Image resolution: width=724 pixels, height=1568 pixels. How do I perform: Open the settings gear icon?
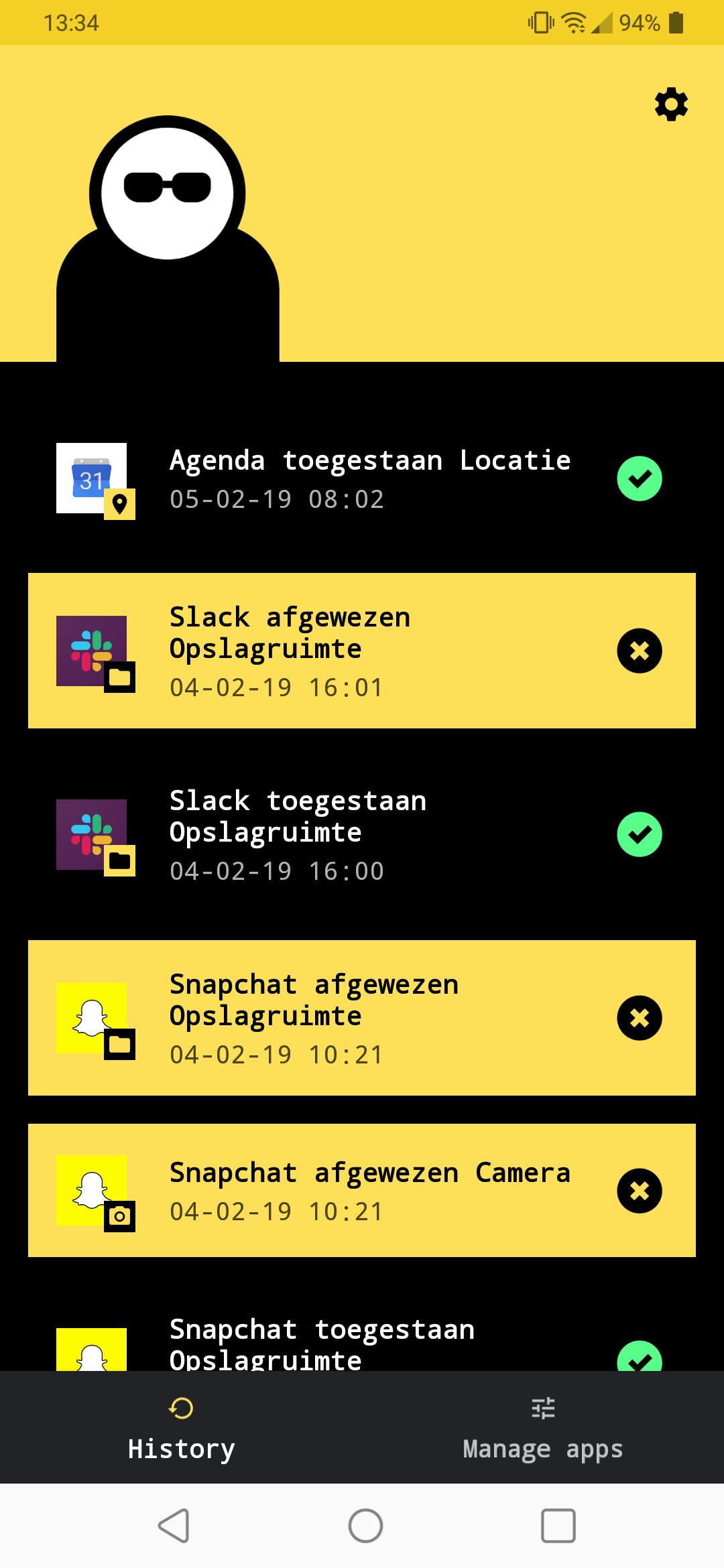tap(671, 105)
